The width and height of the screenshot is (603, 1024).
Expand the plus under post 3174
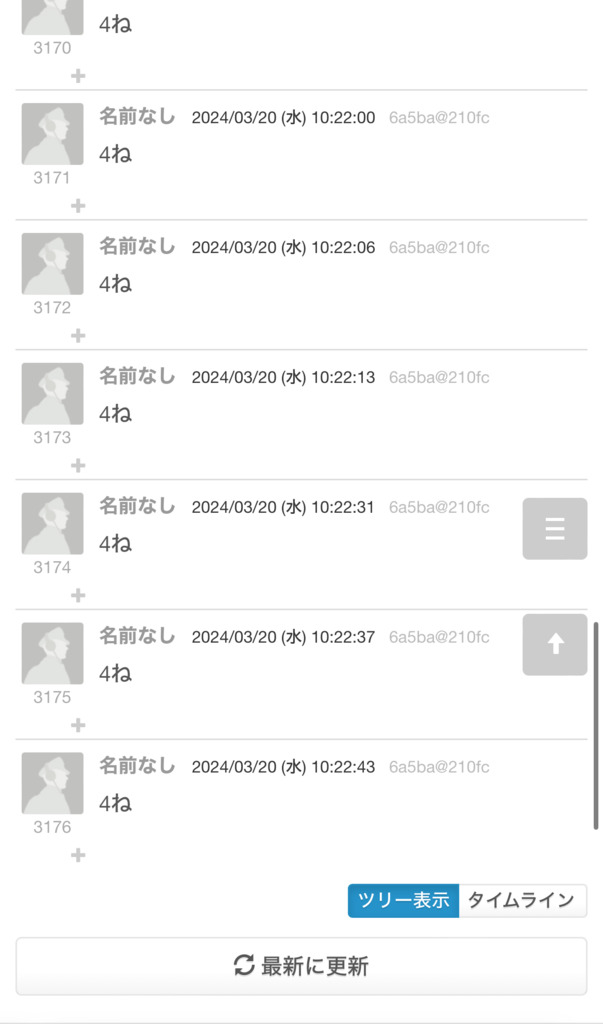tap(78, 596)
